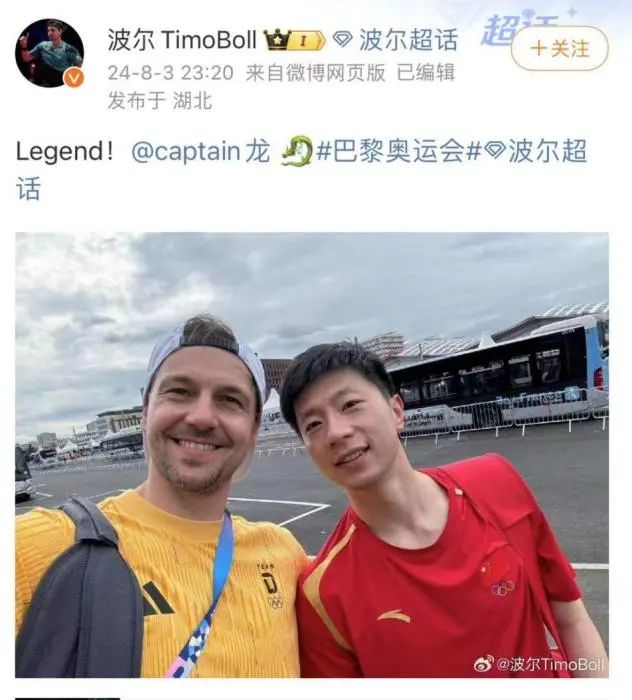Tap the +关注 follow button
The width and height of the screenshot is (632, 700).
click(559, 48)
